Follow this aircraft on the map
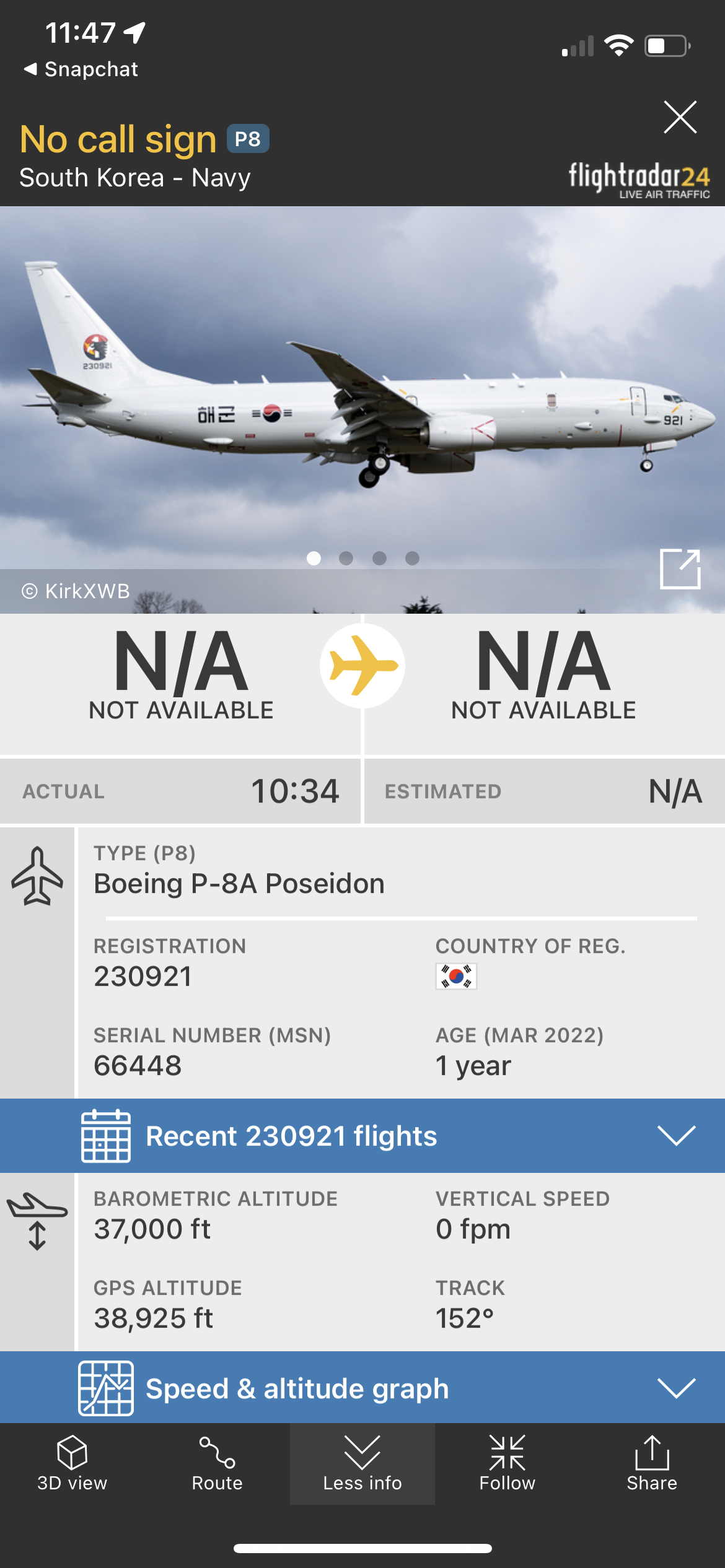This screenshot has height=1568, width=725. [x=507, y=1463]
